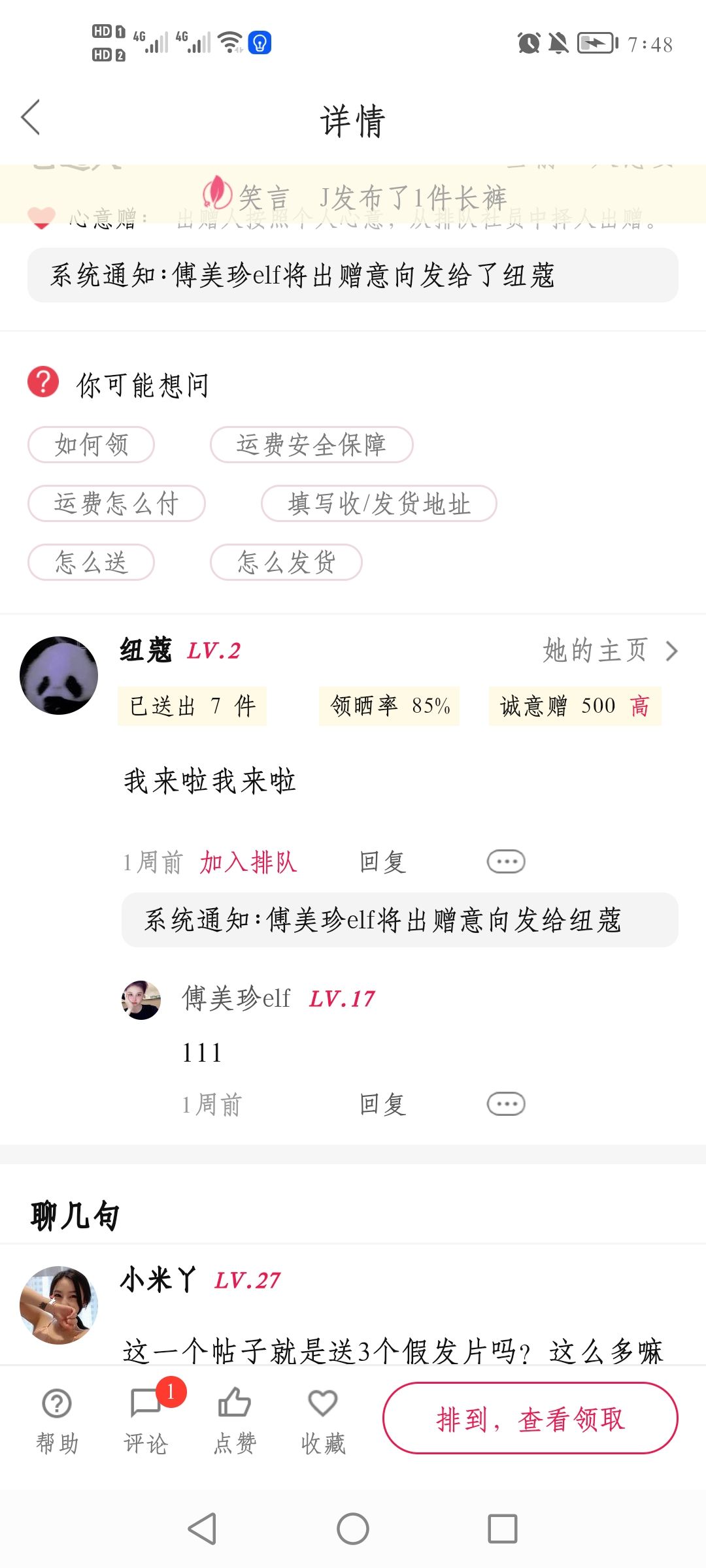Like this post with 点赞
Screen dimensions: 706x1568
tap(235, 1420)
